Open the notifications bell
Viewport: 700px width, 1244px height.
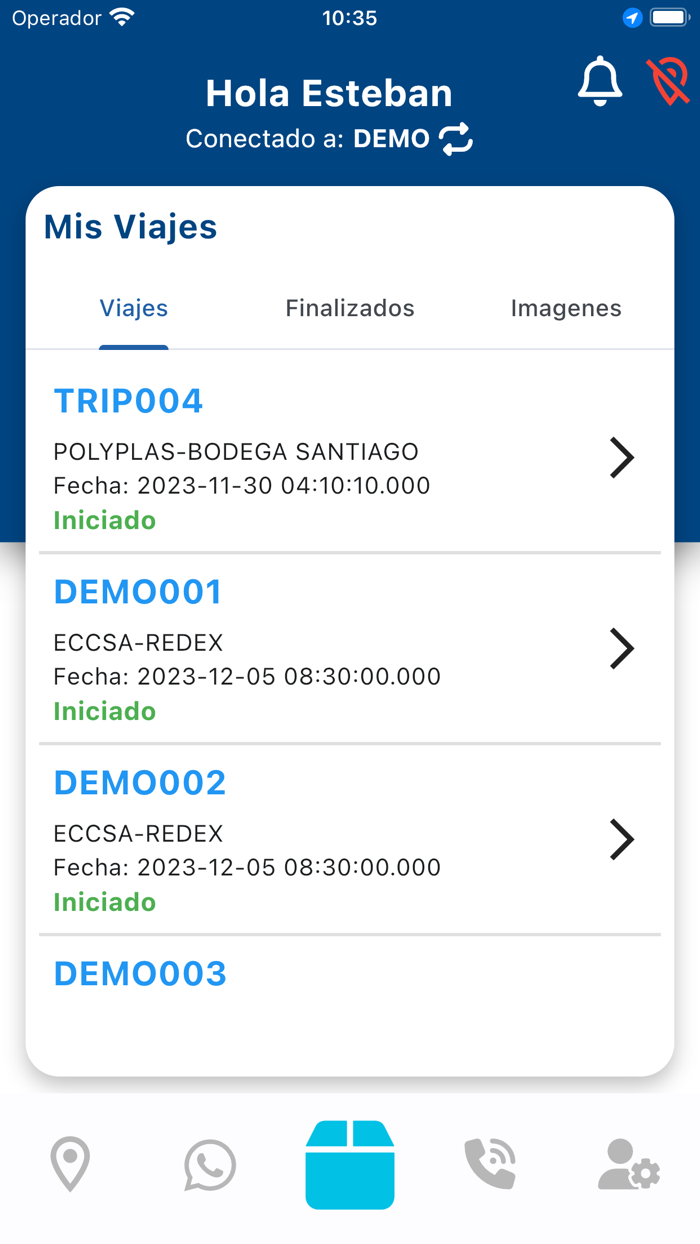(x=600, y=82)
